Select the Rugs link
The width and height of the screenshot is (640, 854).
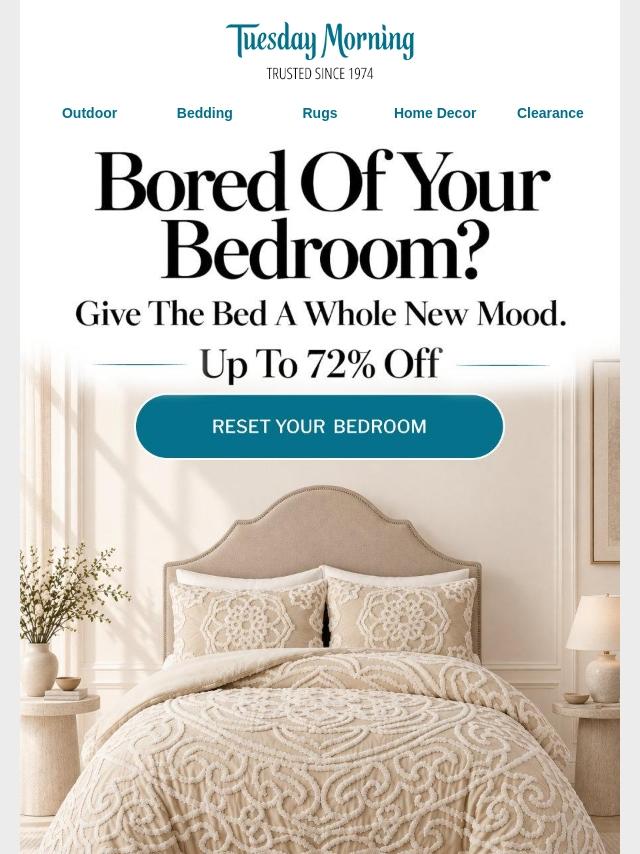320,113
